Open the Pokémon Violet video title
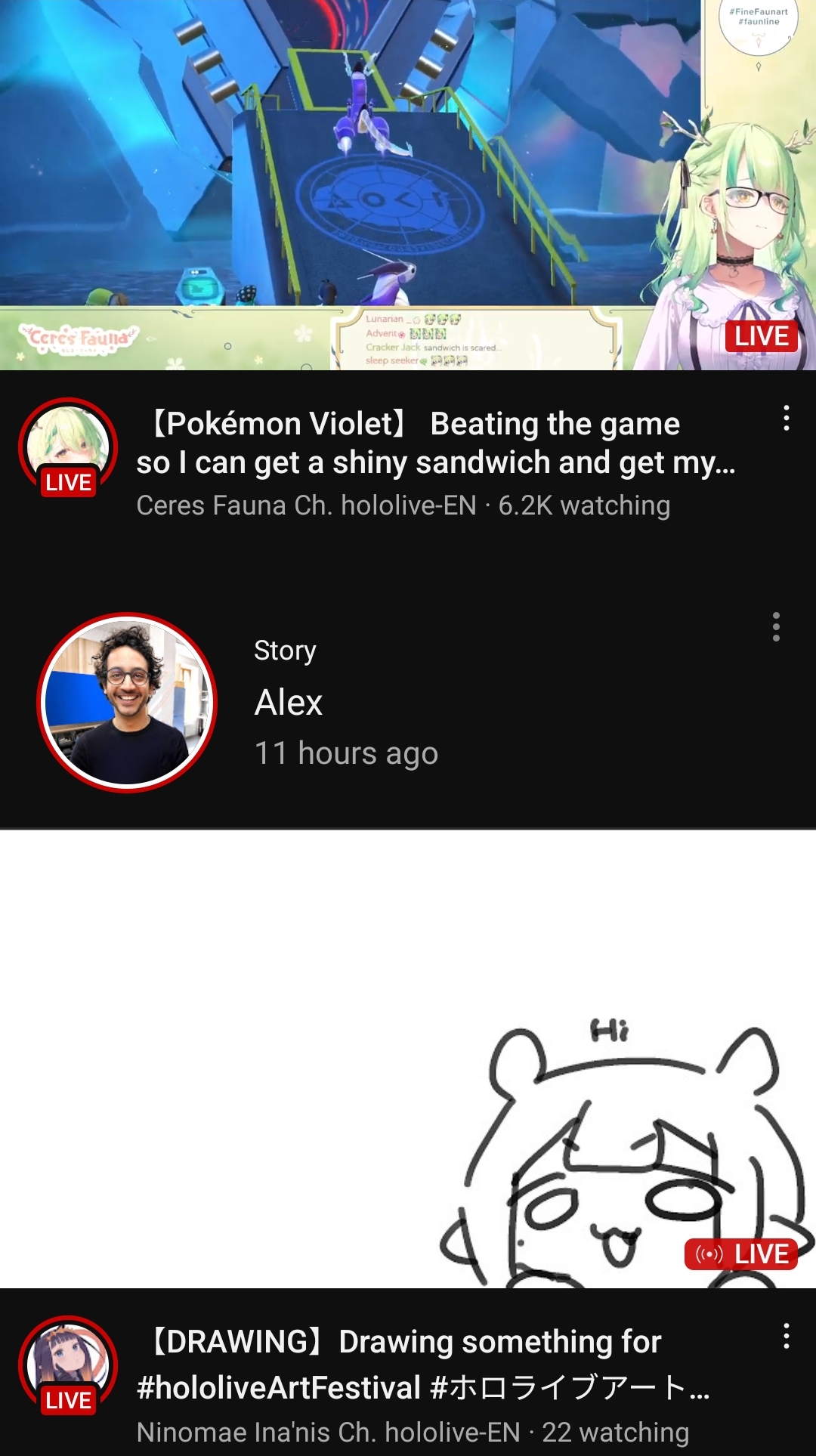The width and height of the screenshot is (816, 1456). coord(436,443)
